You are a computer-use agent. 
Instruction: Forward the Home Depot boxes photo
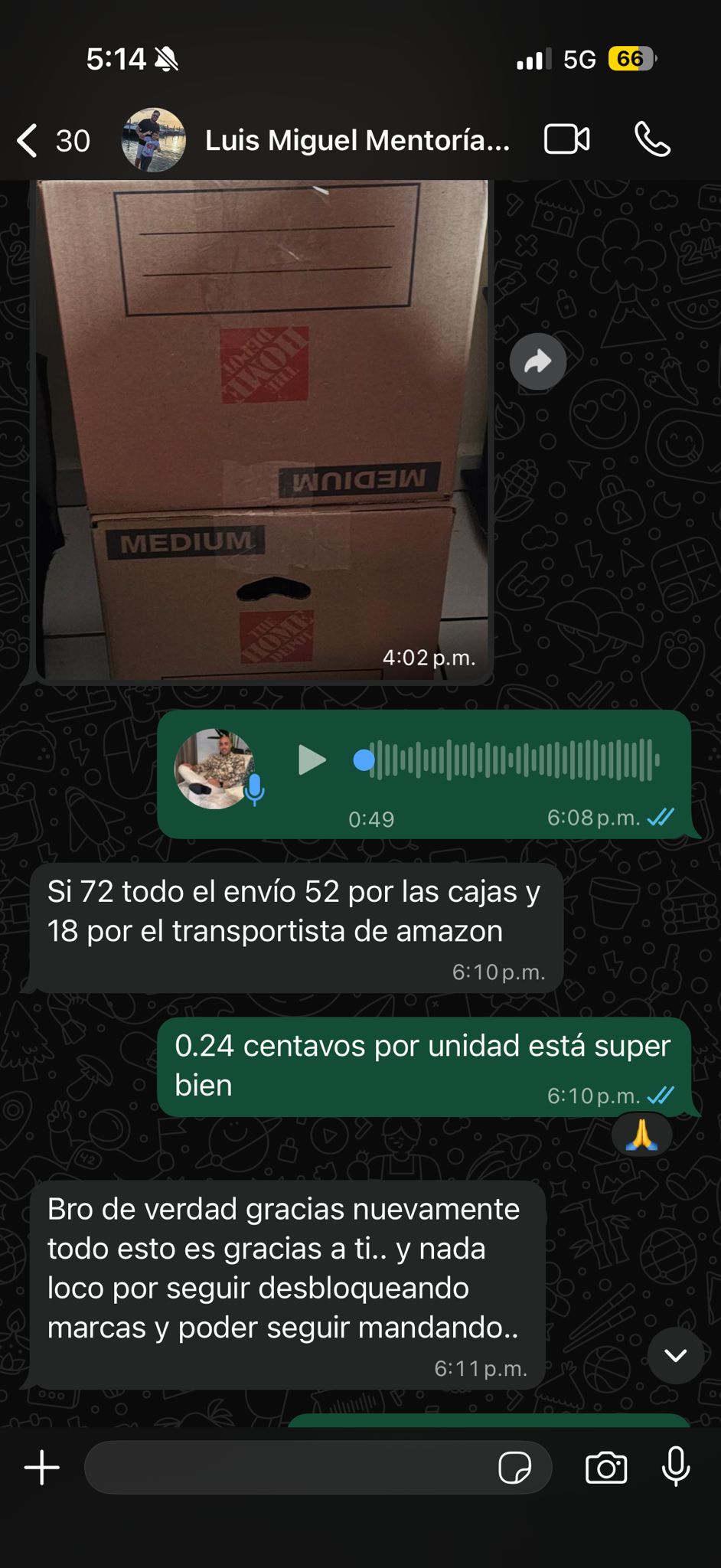tap(538, 361)
